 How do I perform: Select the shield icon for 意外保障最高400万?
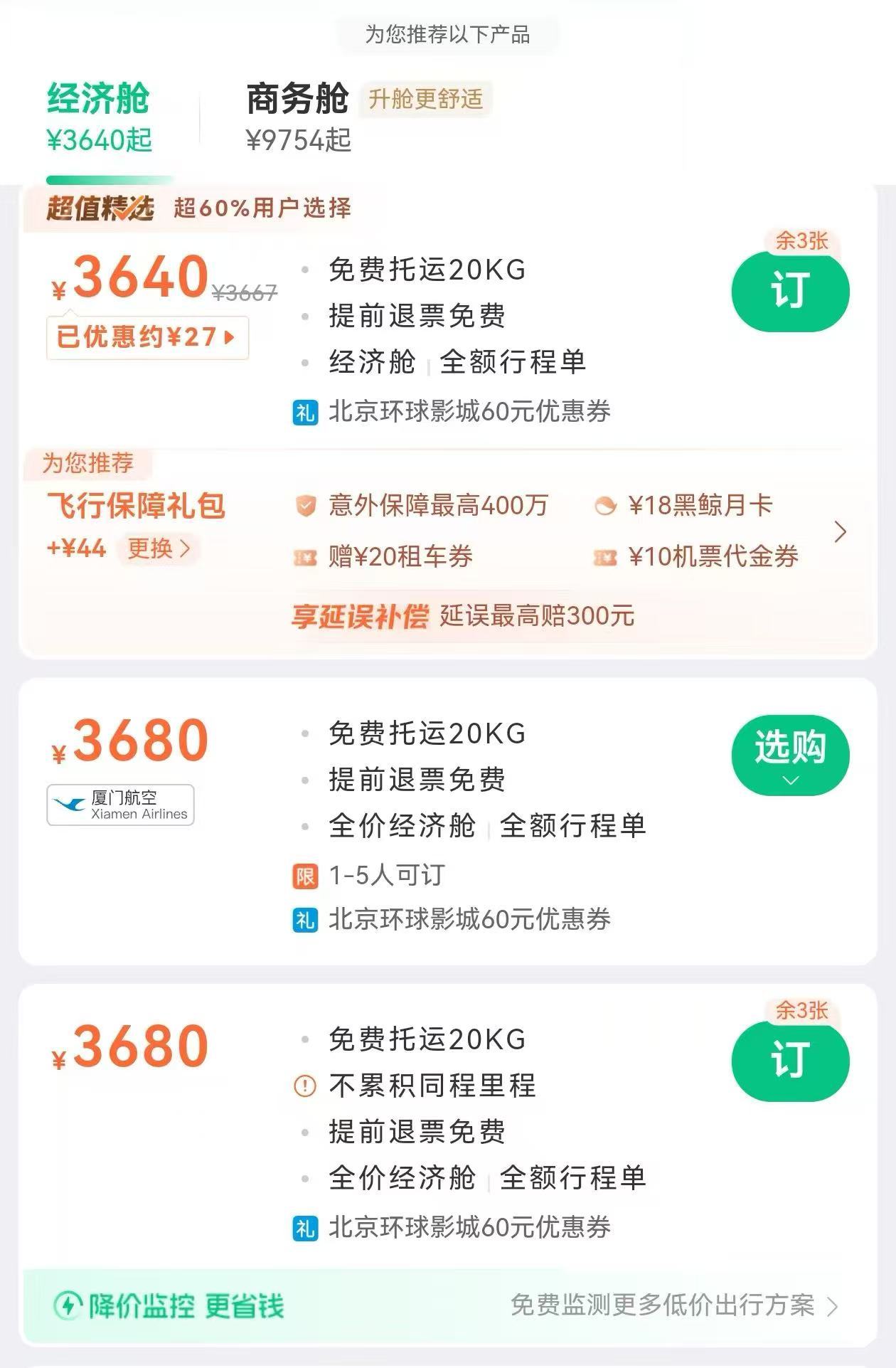point(306,507)
